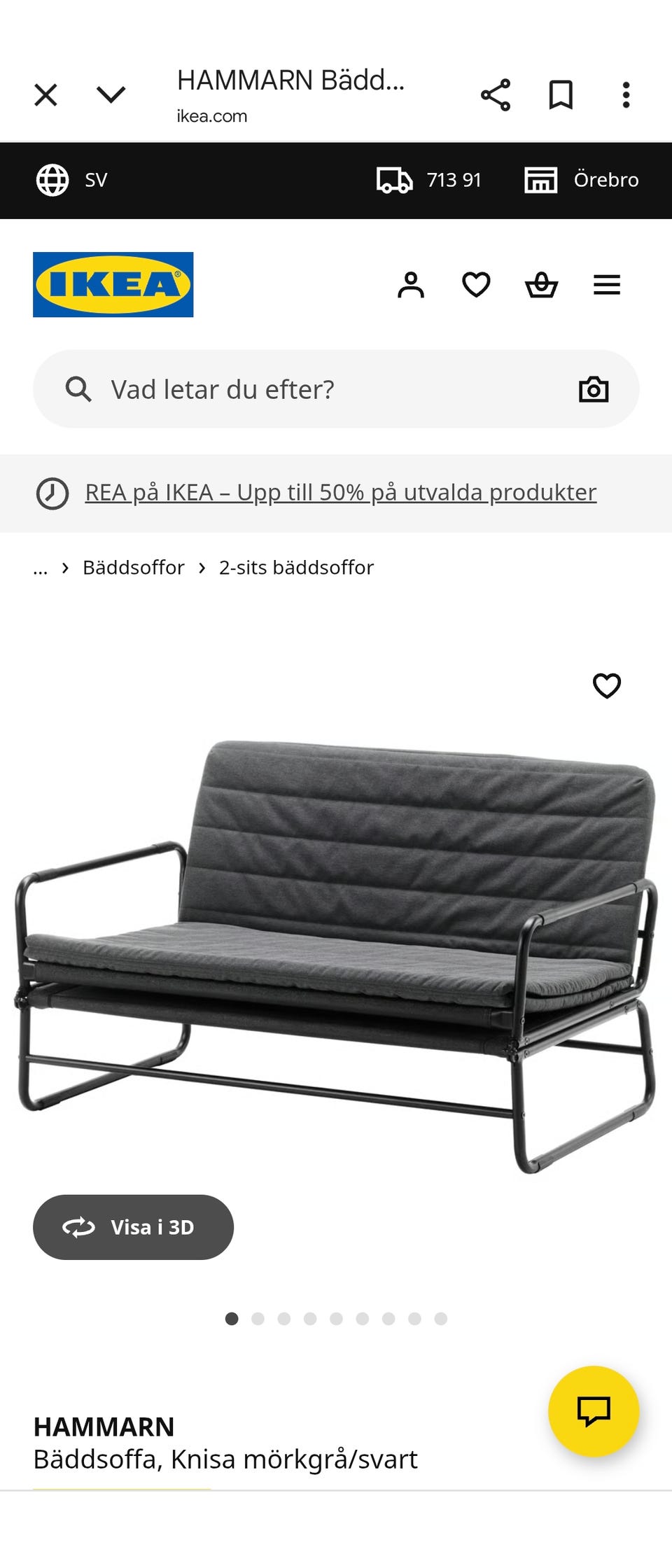Open the hamburger navigation menu

606,284
